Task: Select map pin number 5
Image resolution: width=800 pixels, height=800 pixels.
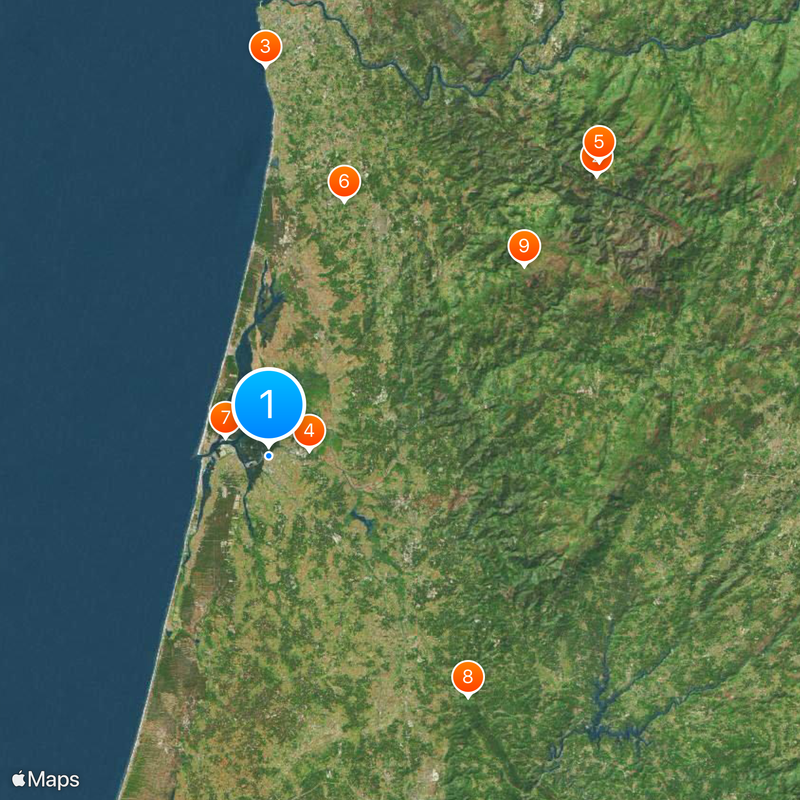Action: [599, 141]
